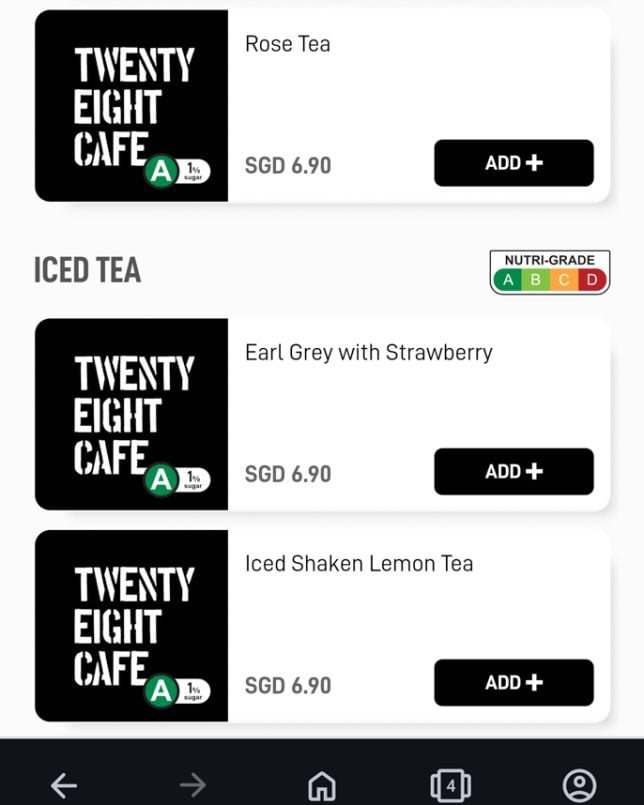
Task: Add Rose Tea to the order
Action: point(513,163)
